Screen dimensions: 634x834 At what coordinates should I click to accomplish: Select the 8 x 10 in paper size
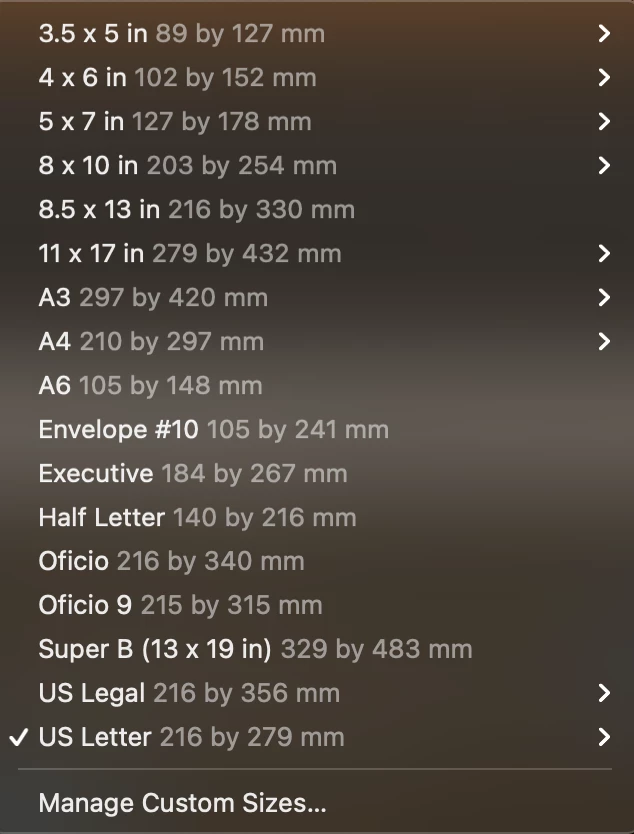[187, 166]
